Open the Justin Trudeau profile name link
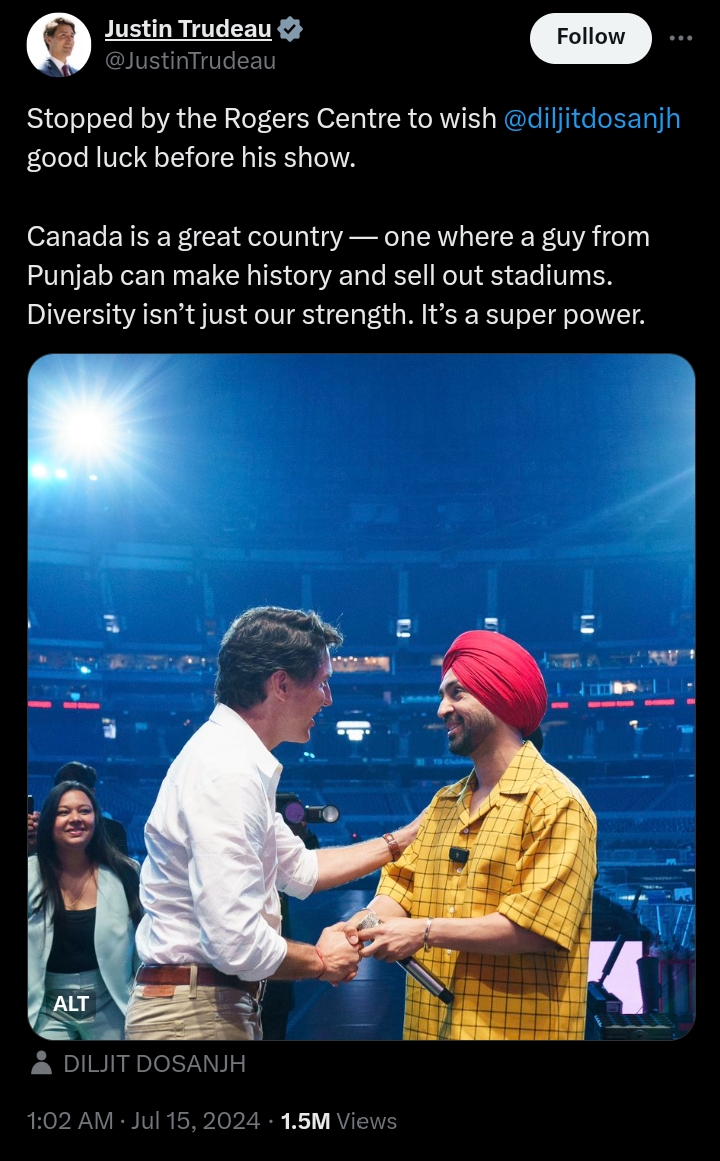720x1161 pixels. 188,29
